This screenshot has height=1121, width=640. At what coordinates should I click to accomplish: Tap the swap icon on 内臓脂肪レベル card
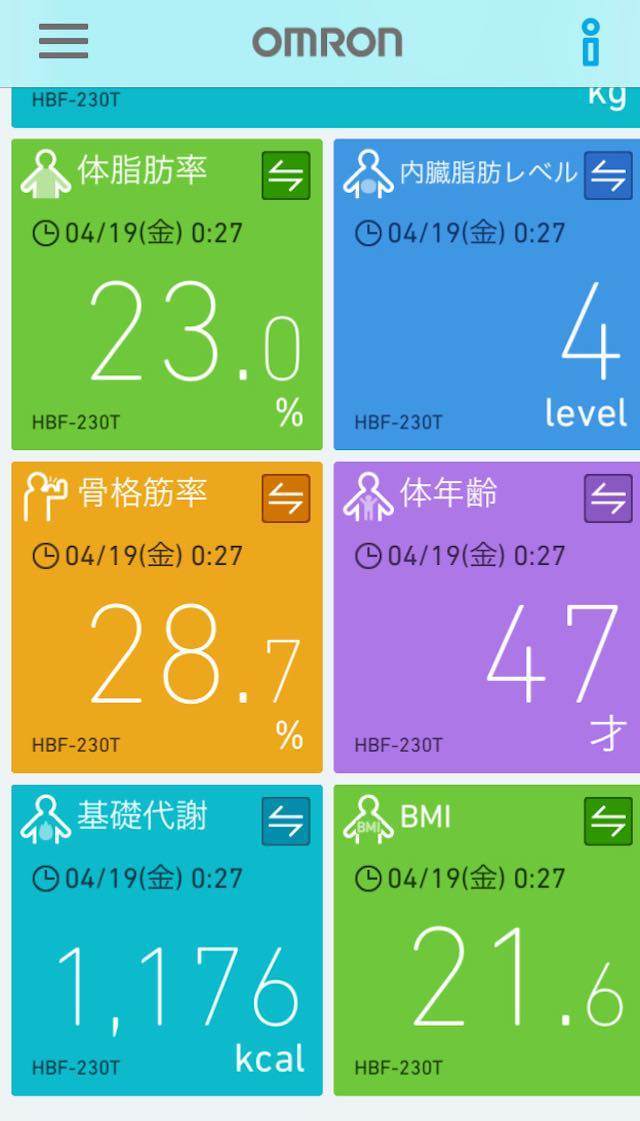608,176
